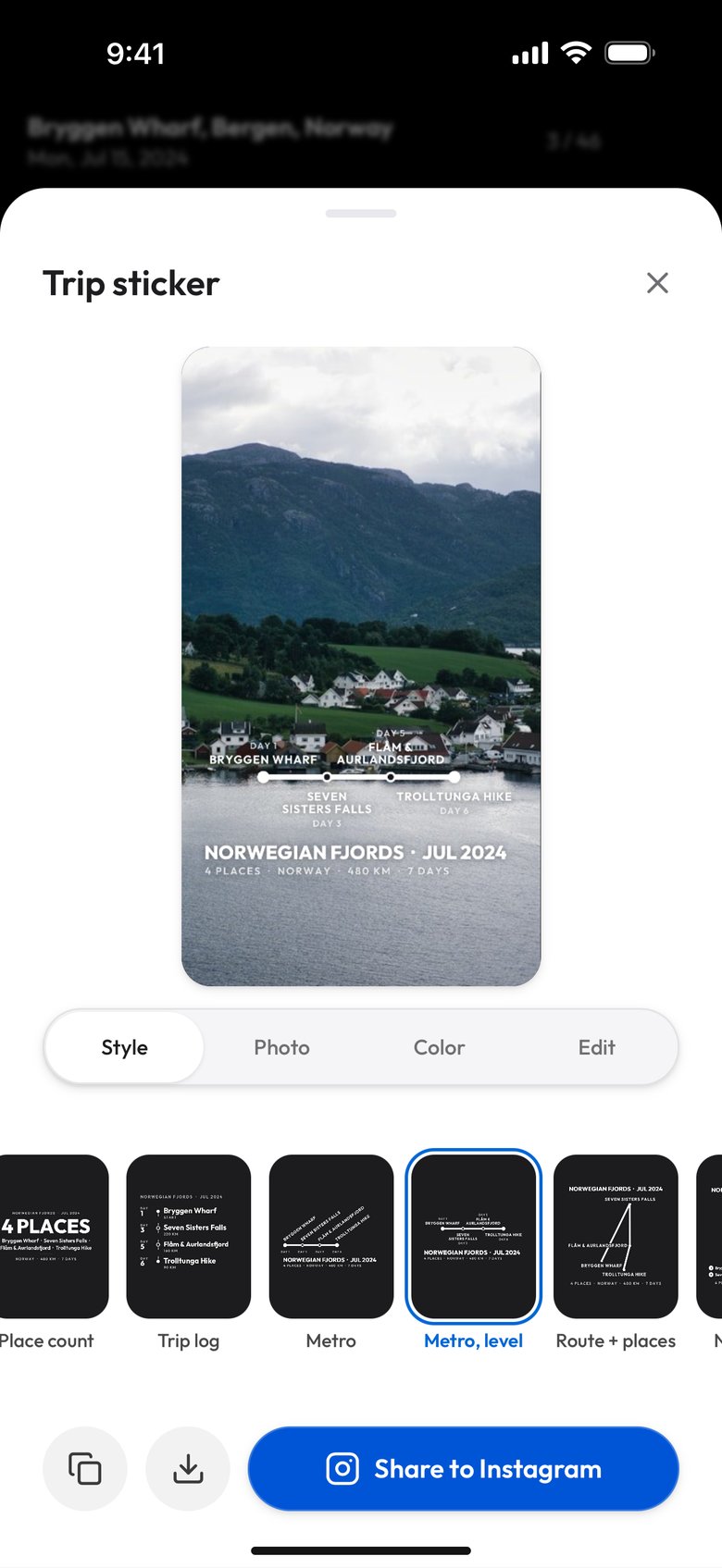Copy the sticker to clipboard
This screenshot has height=1568, width=722.
[85, 1469]
